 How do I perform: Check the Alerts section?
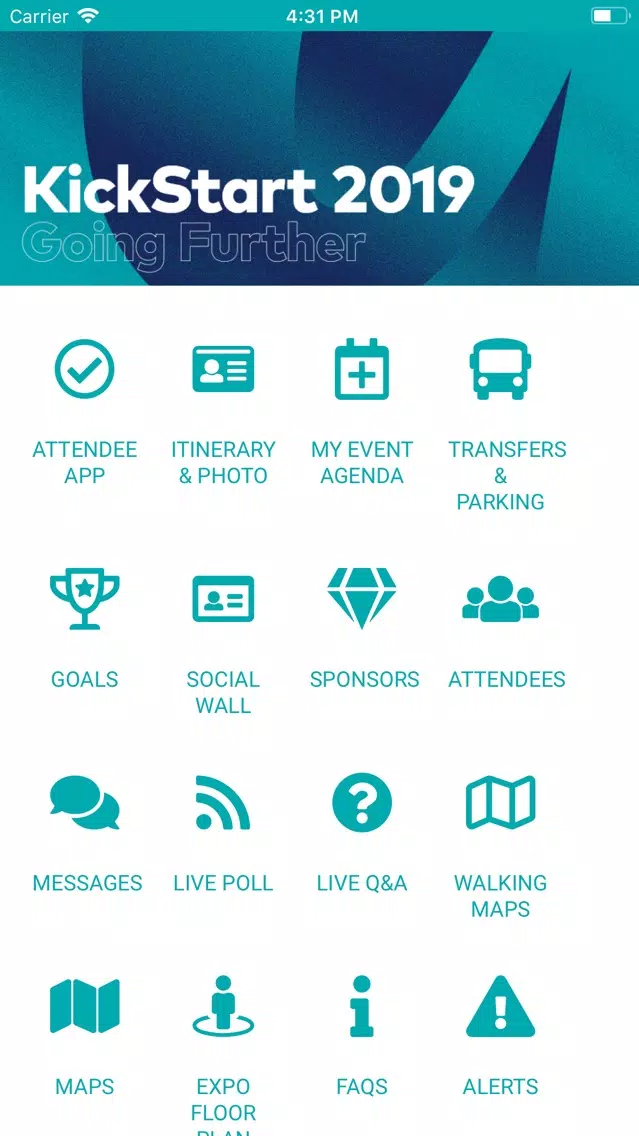pyautogui.click(x=501, y=1037)
